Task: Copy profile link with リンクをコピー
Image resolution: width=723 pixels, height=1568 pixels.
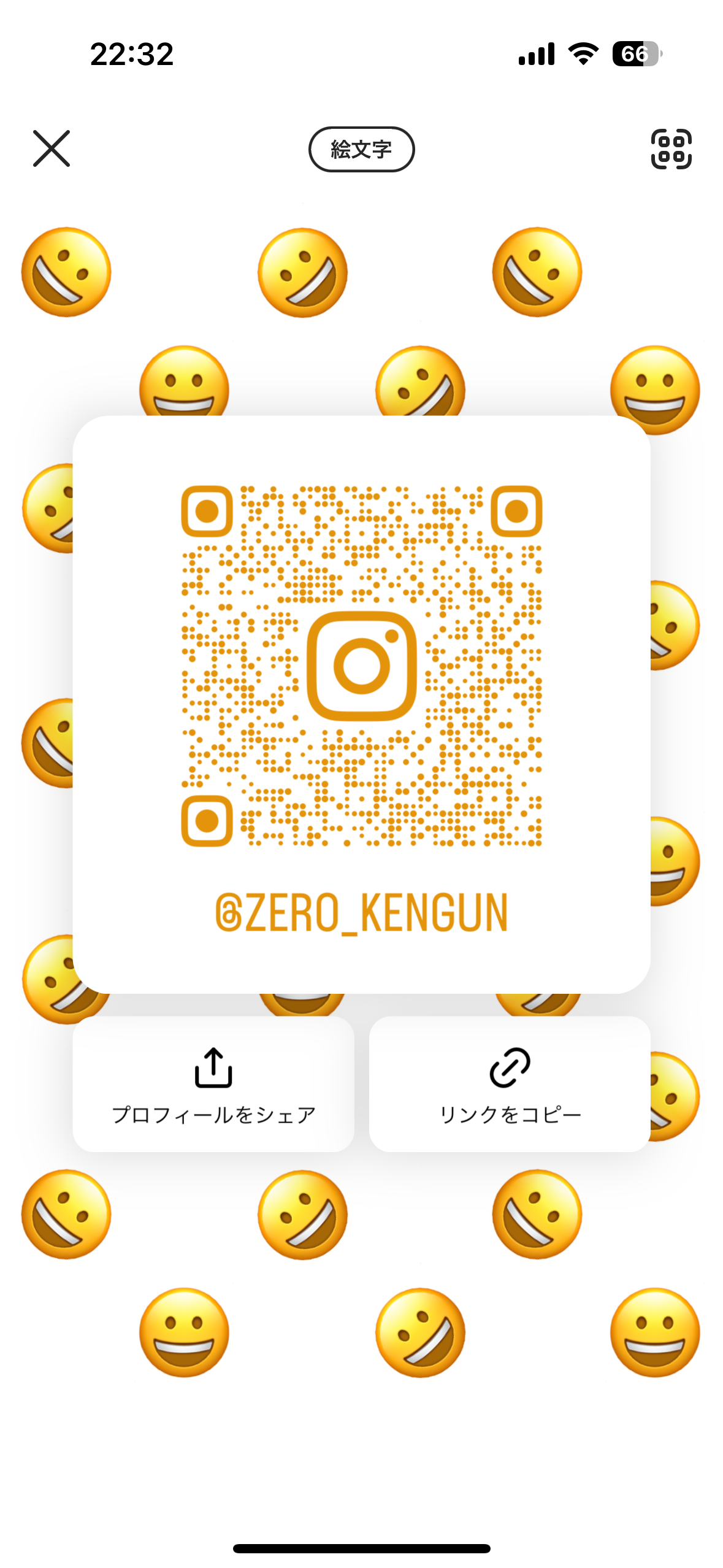Action: pos(510,1084)
